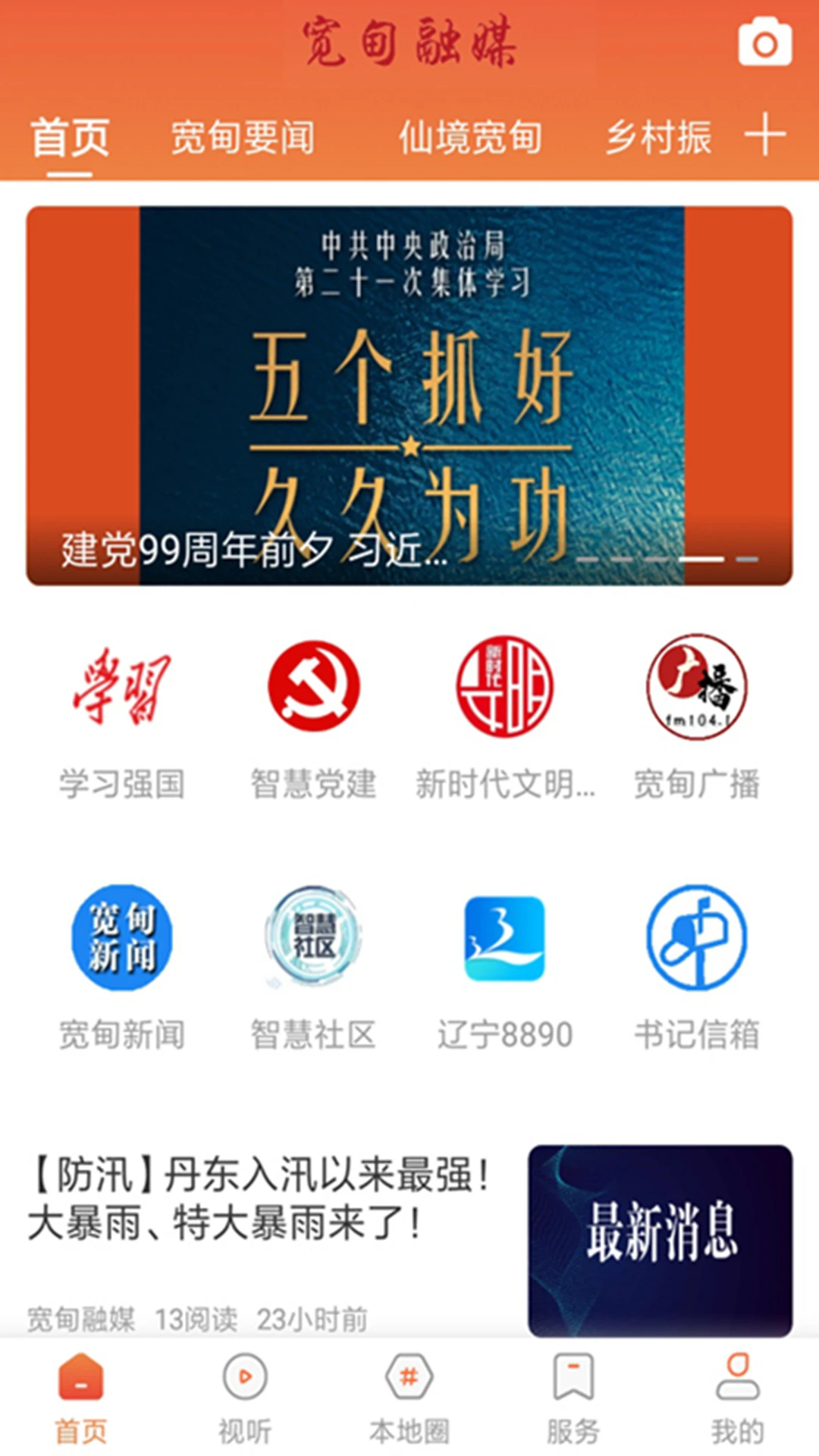Switch to the 视听 tab

click(245, 1397)
